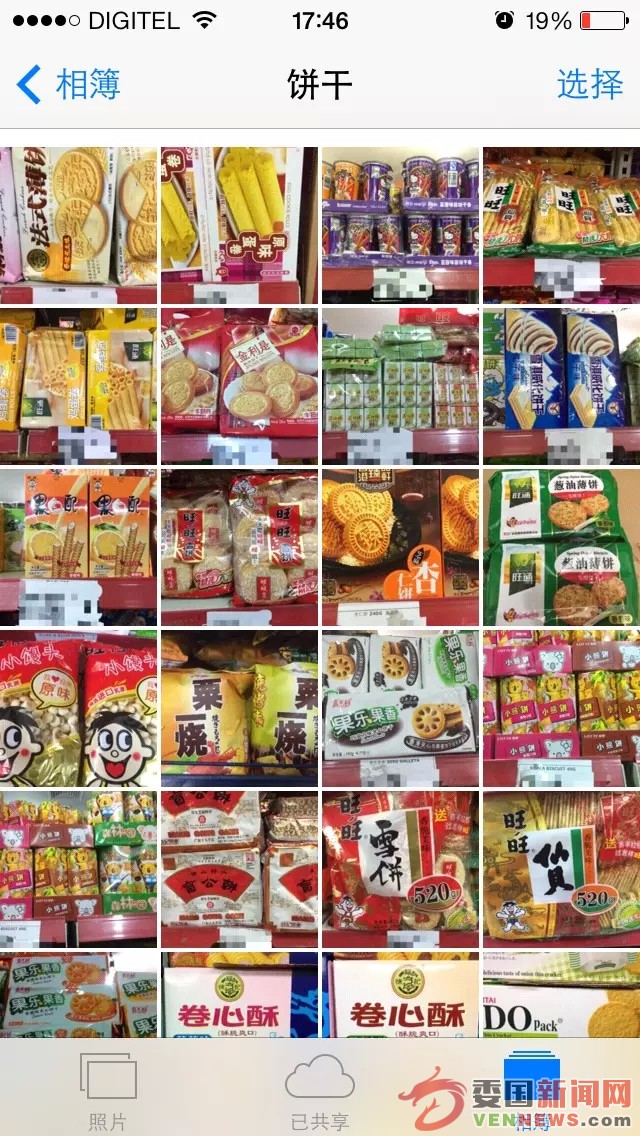Tap 选择 to select photos
Screen dimensions: 640x1136
(589, 84)
